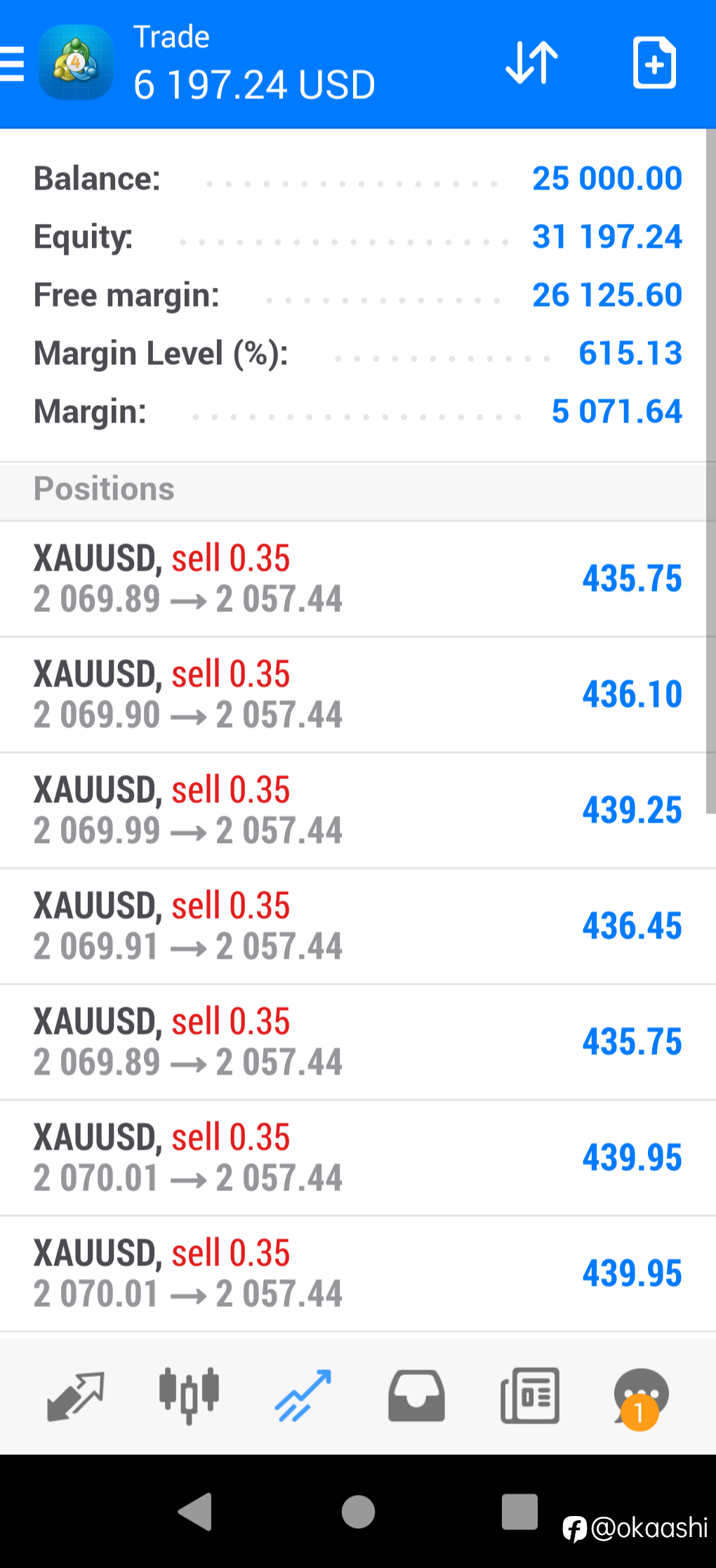Go to the Android home screen
Viewport: 716px width, 1568px height.
[x=358, y=1511]
